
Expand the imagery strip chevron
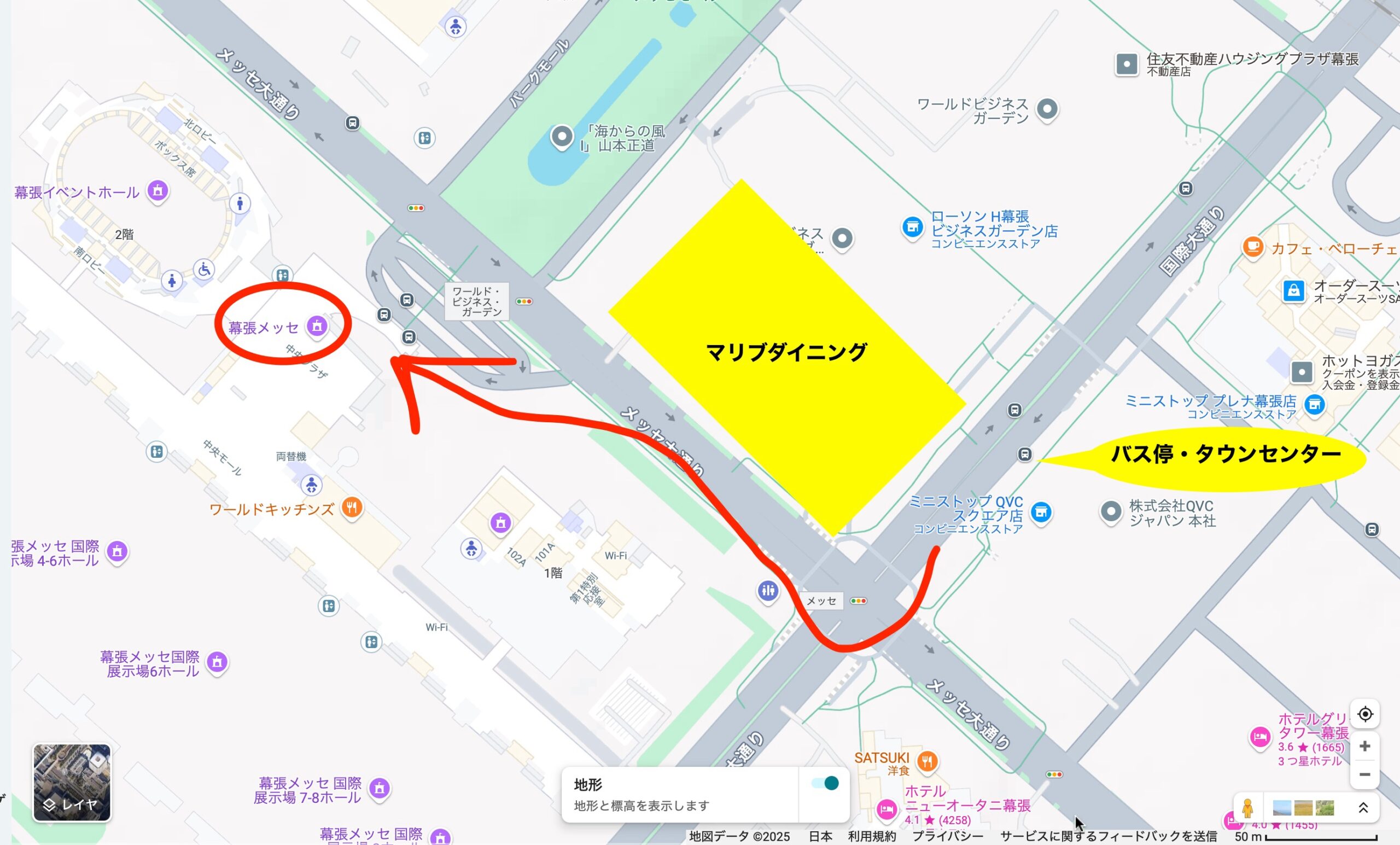coord(1363,807)
